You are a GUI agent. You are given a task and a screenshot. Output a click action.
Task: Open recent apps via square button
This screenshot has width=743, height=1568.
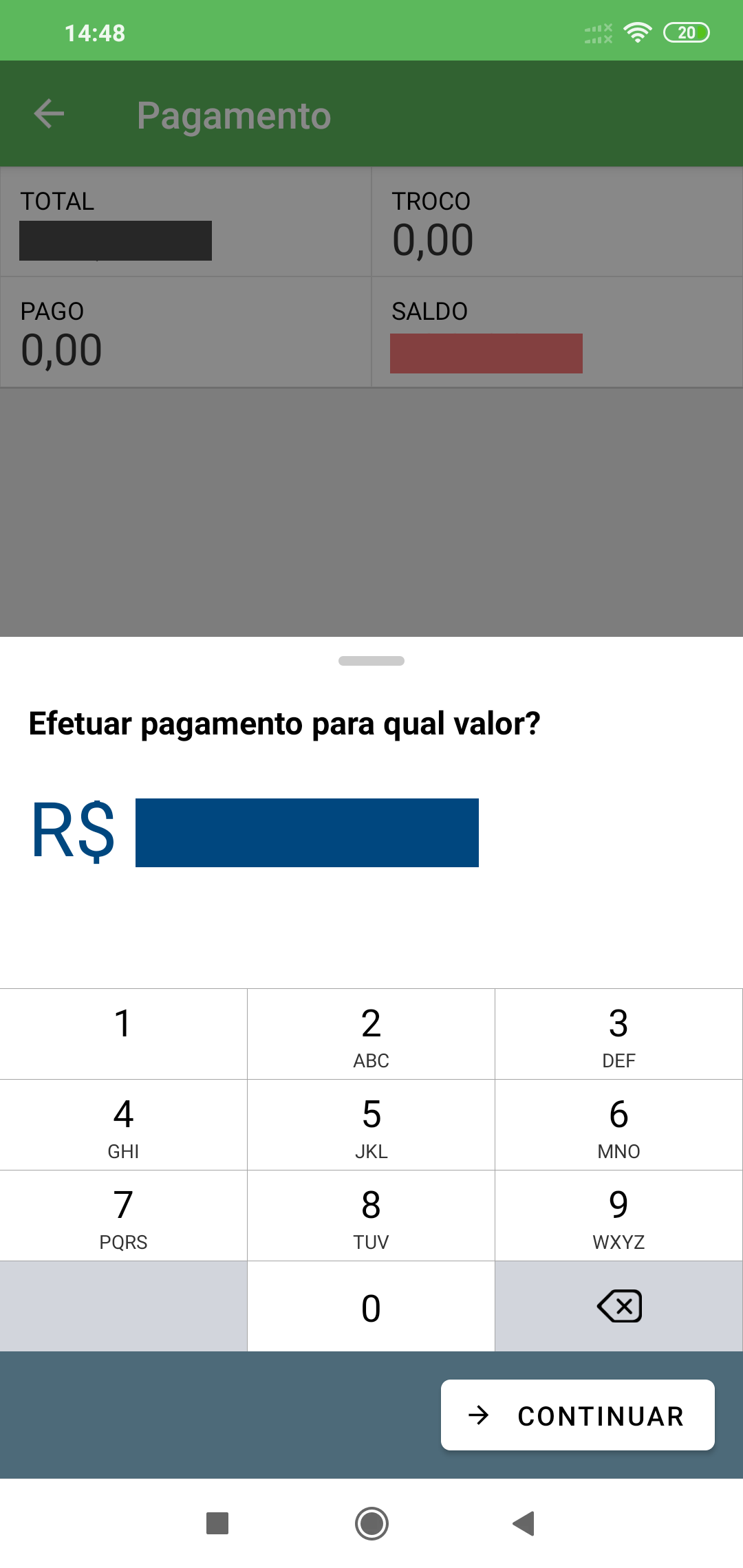217,1523
